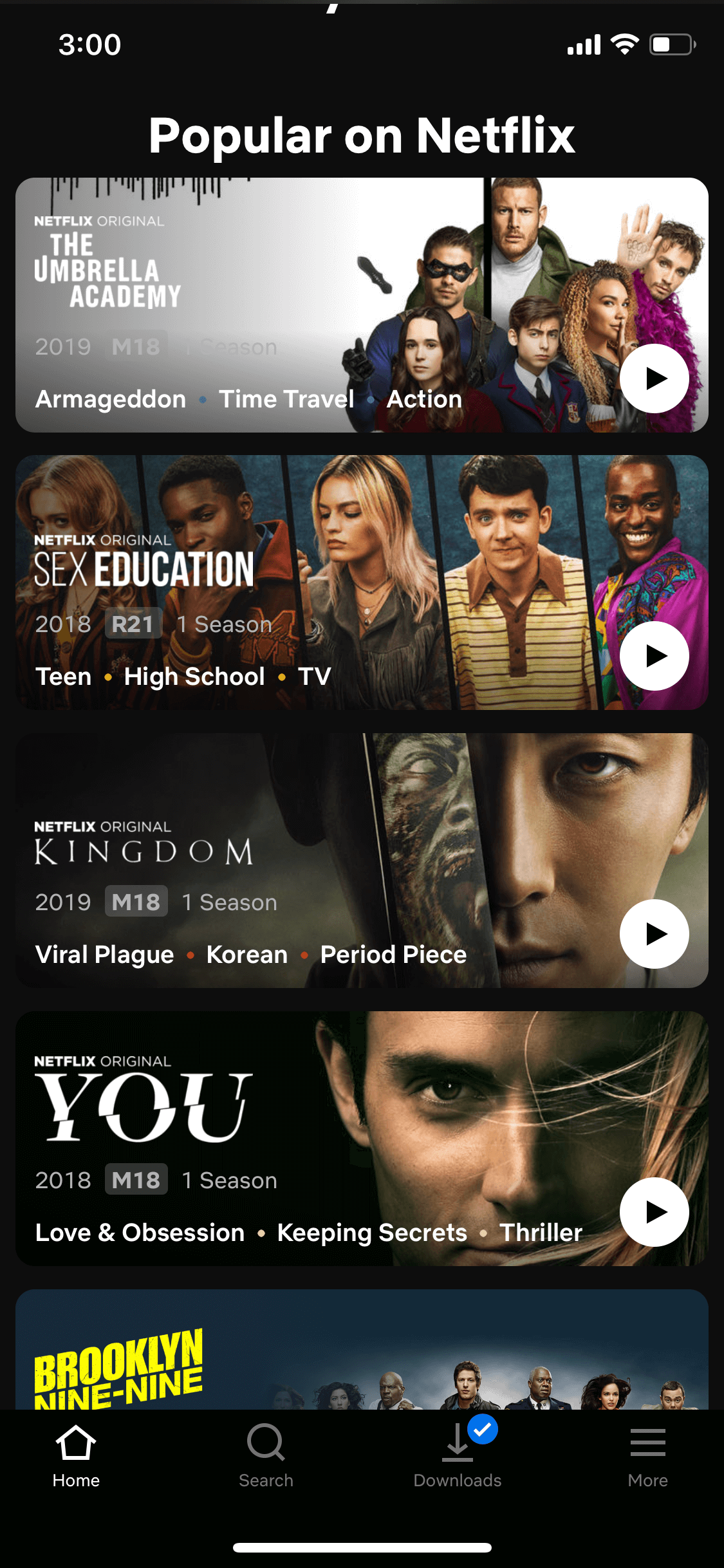Go to the Home tab
The width and height of the screenshot is (724, 1568).
76,1456
